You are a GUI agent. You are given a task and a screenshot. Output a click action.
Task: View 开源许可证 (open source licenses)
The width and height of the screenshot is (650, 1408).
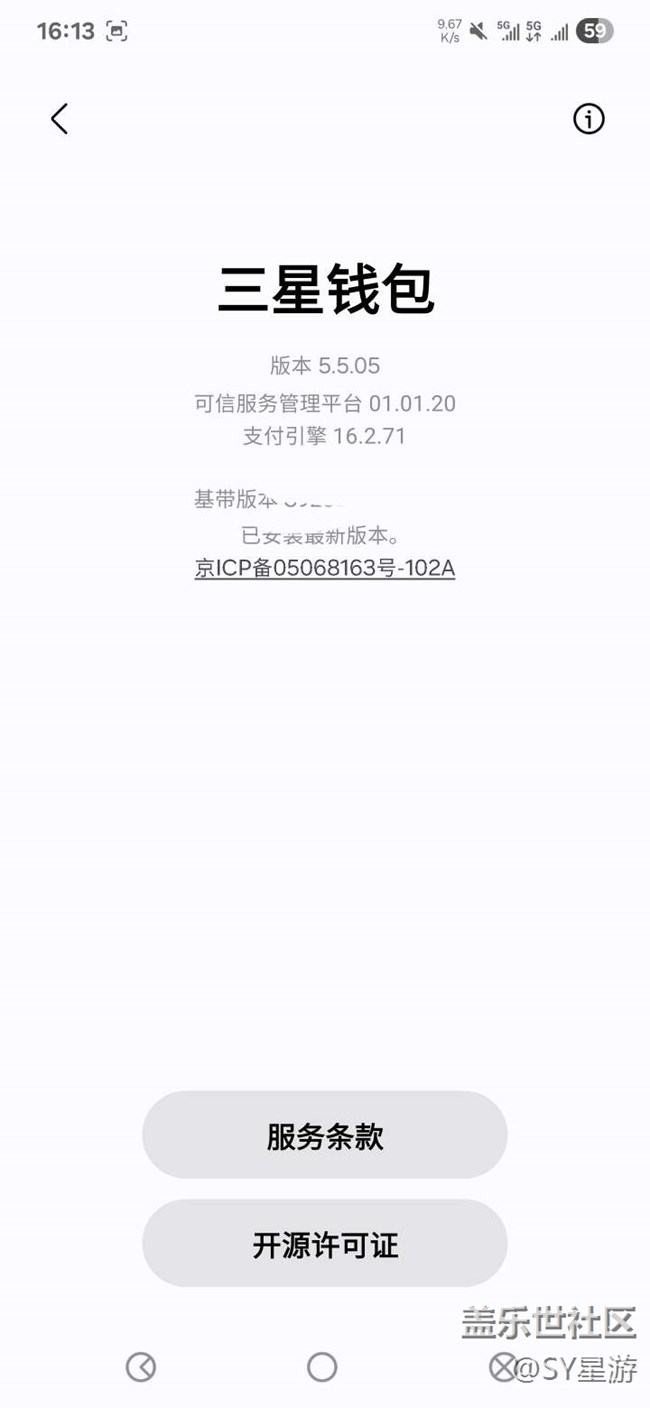pyautogui.click(x=325, y=1245)
